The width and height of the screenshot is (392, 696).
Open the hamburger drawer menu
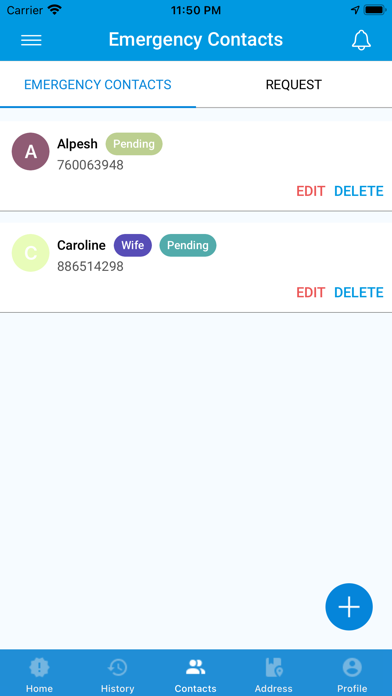(x=31, y=40)
